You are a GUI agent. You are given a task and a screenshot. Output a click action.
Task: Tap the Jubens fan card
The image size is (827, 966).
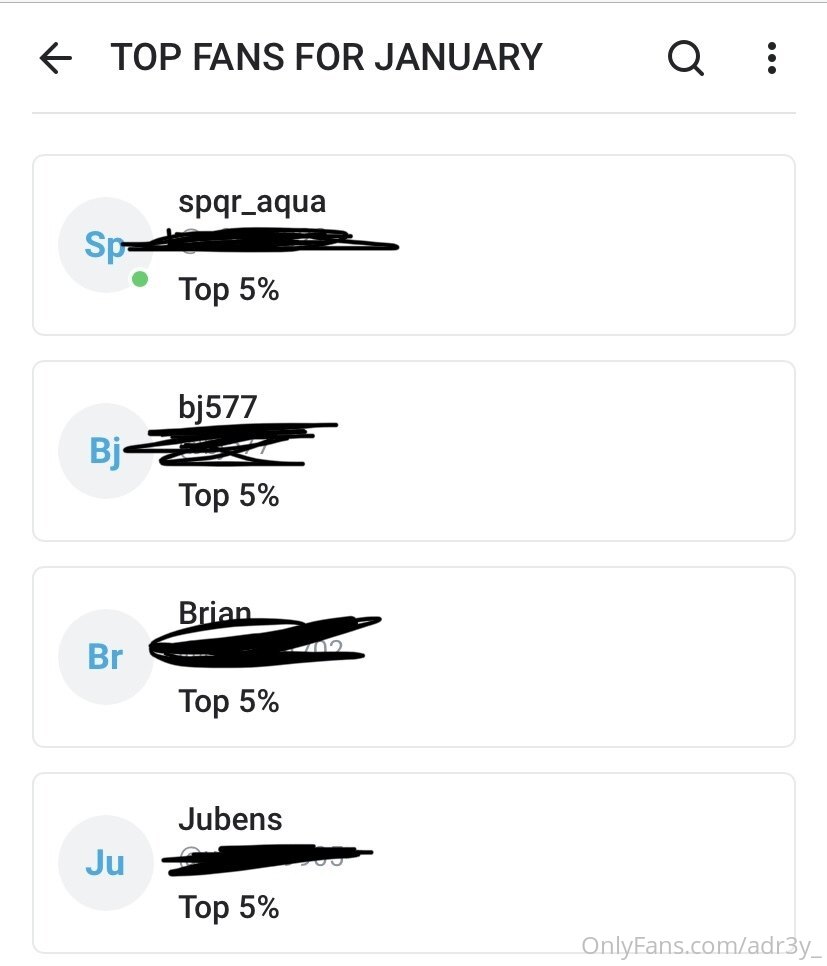[413, 862]
